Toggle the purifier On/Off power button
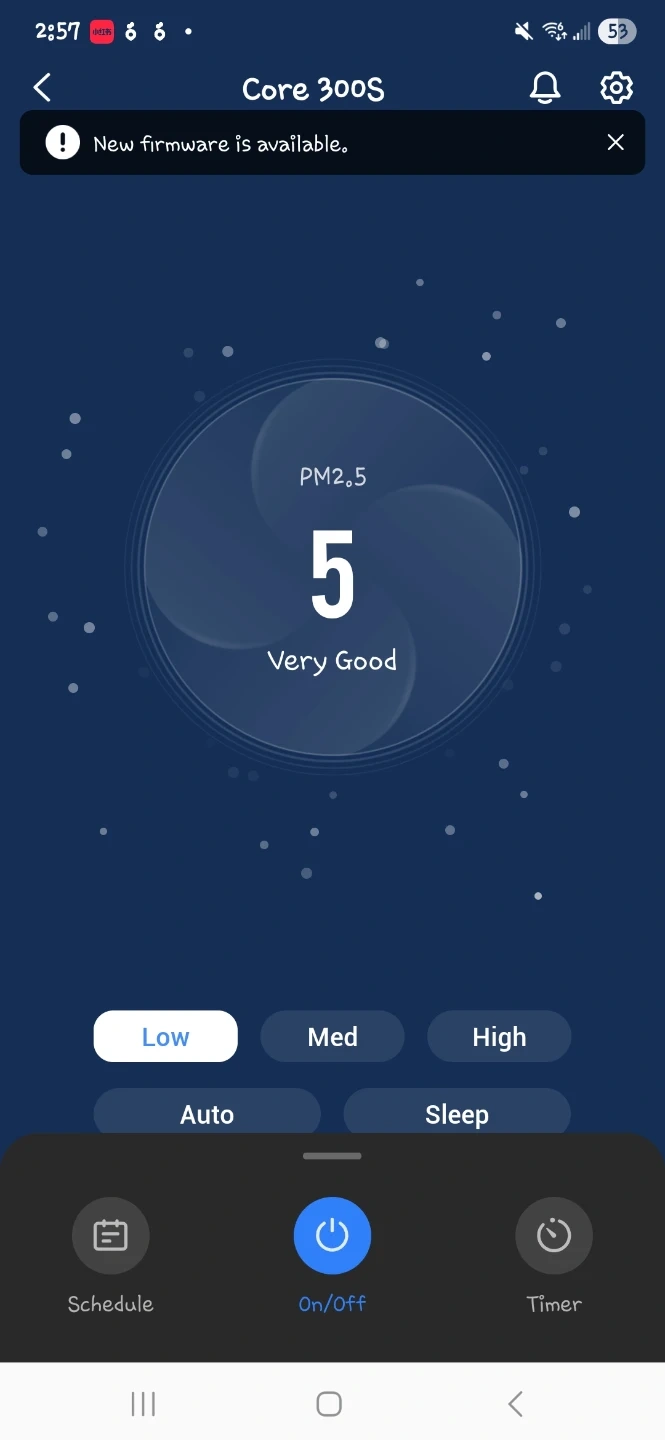This screenshot has height=1440, width=665. coord(332,1236)
